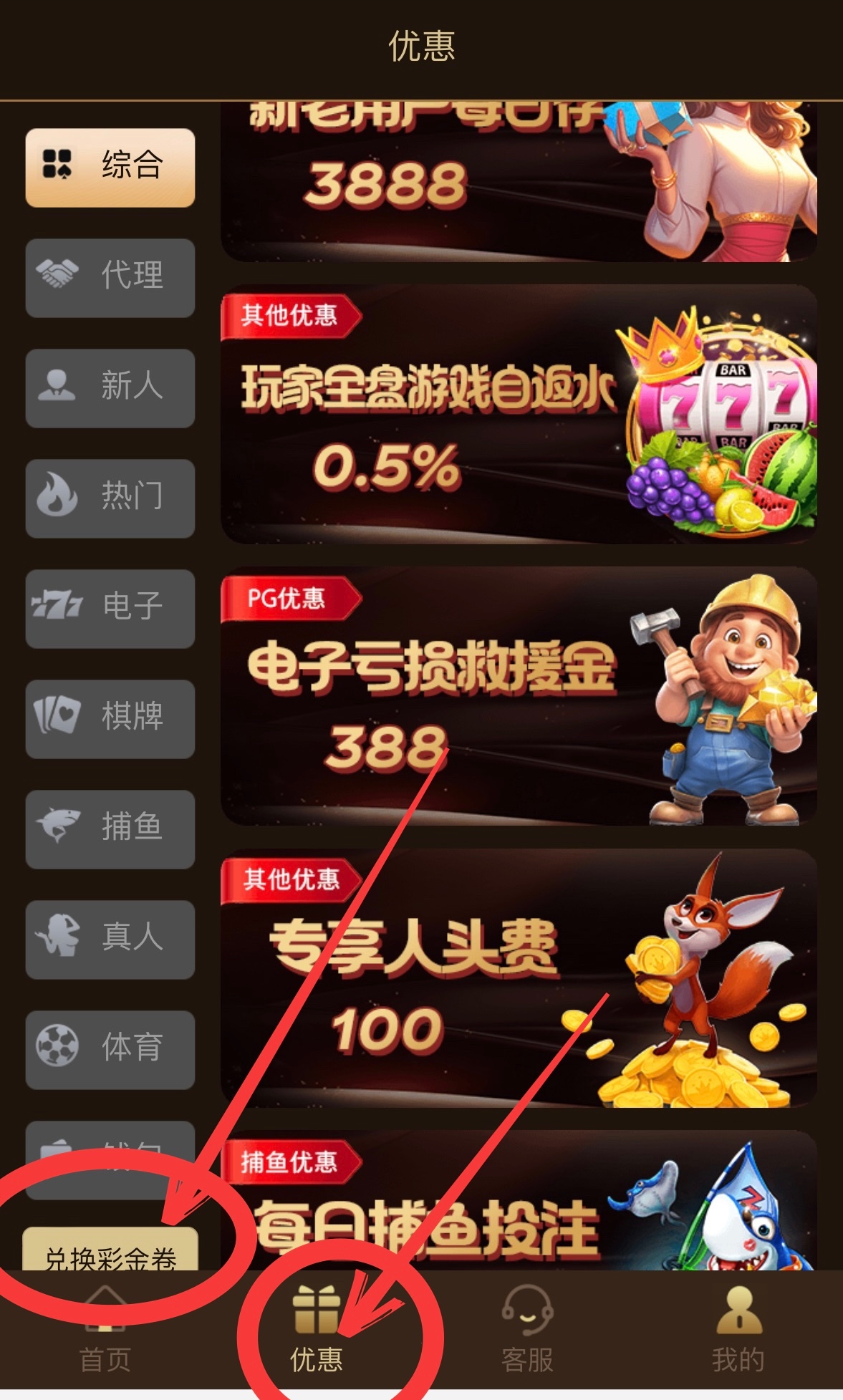
Task: Select the 体育 category
Action: [110, 1050]
